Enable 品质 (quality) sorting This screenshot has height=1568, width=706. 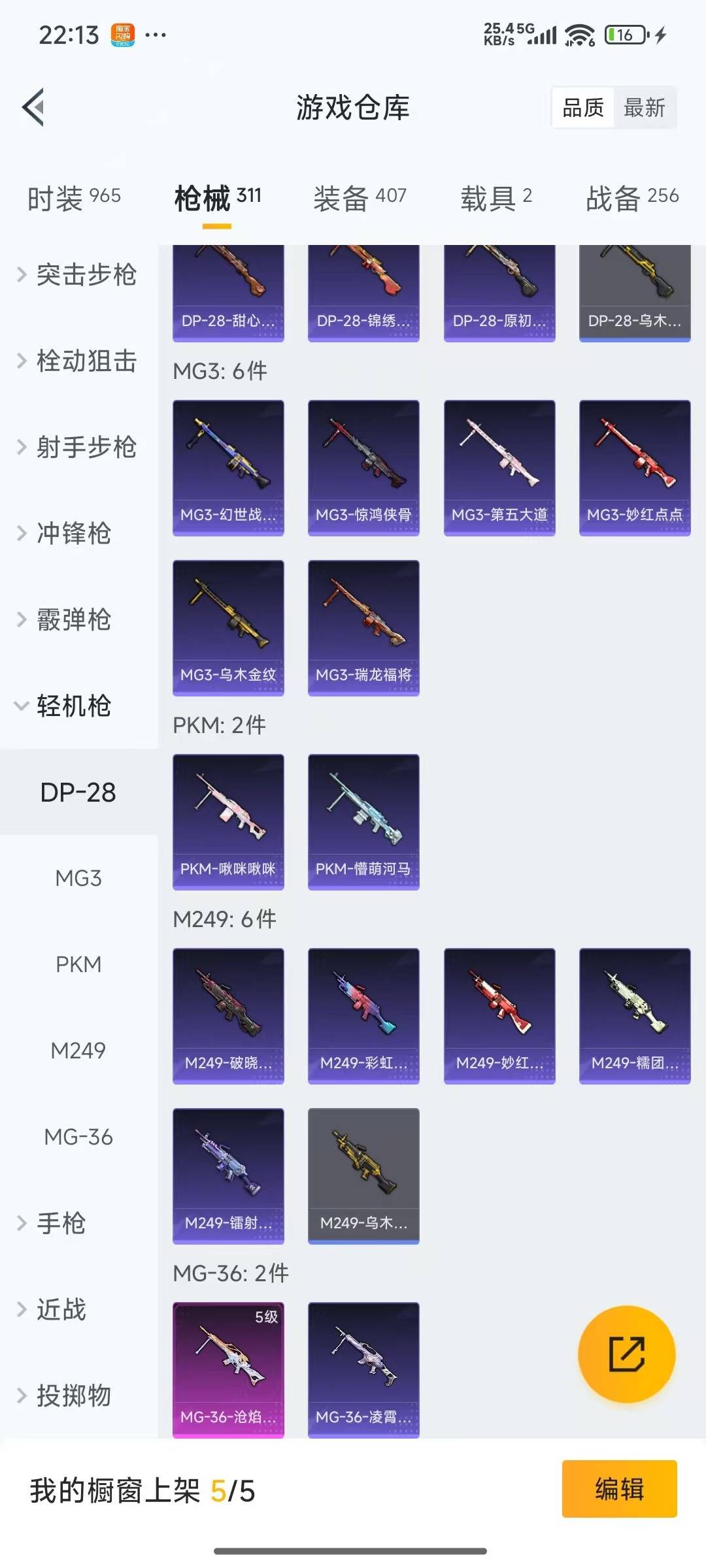click(584, 108)
